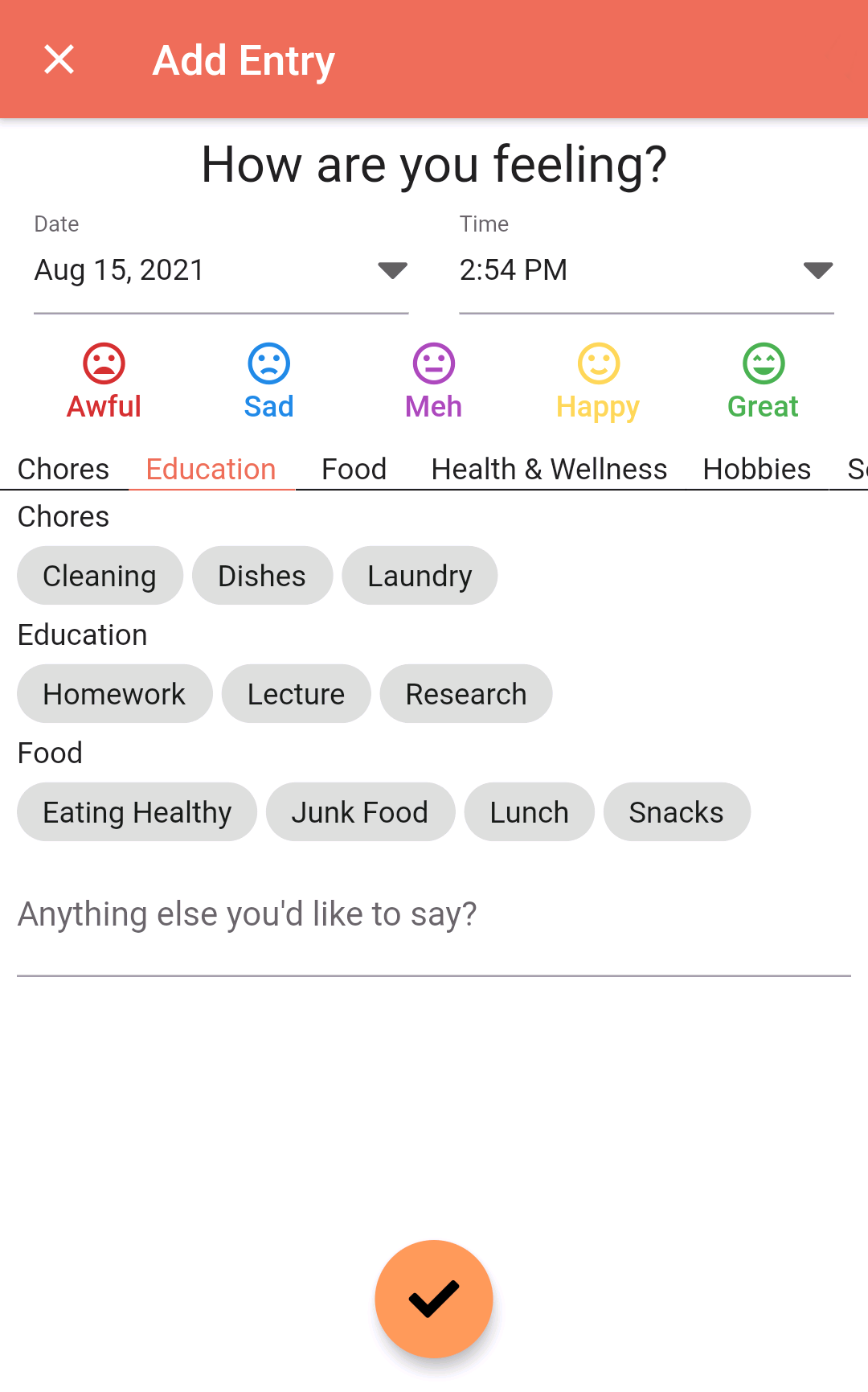
Task: Tap the Cleaning chip
Action: pos(100,576)
